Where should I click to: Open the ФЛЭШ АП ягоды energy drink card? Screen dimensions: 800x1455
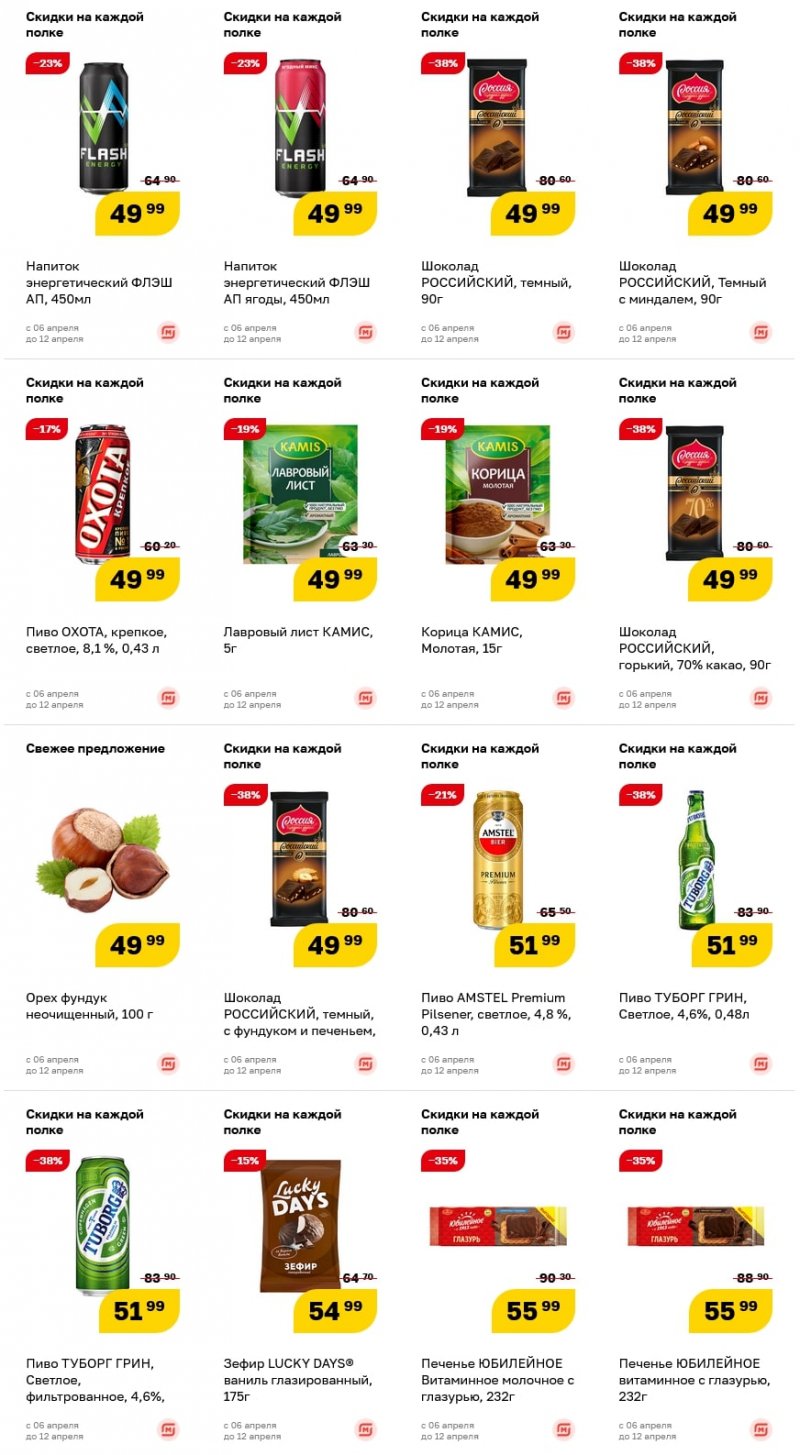tap(298, 282)
